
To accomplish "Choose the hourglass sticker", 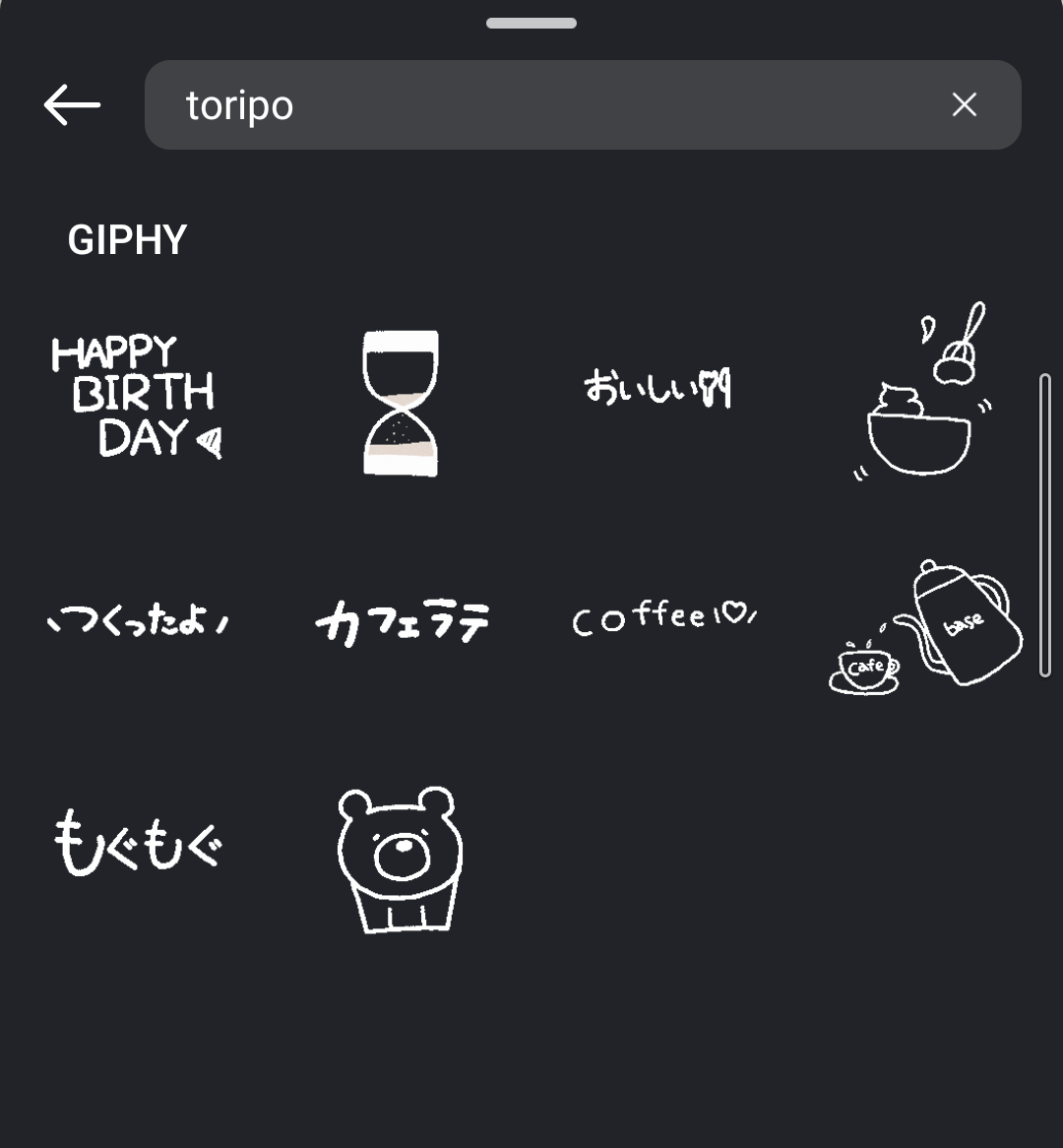I will click(x=400, y=403).
